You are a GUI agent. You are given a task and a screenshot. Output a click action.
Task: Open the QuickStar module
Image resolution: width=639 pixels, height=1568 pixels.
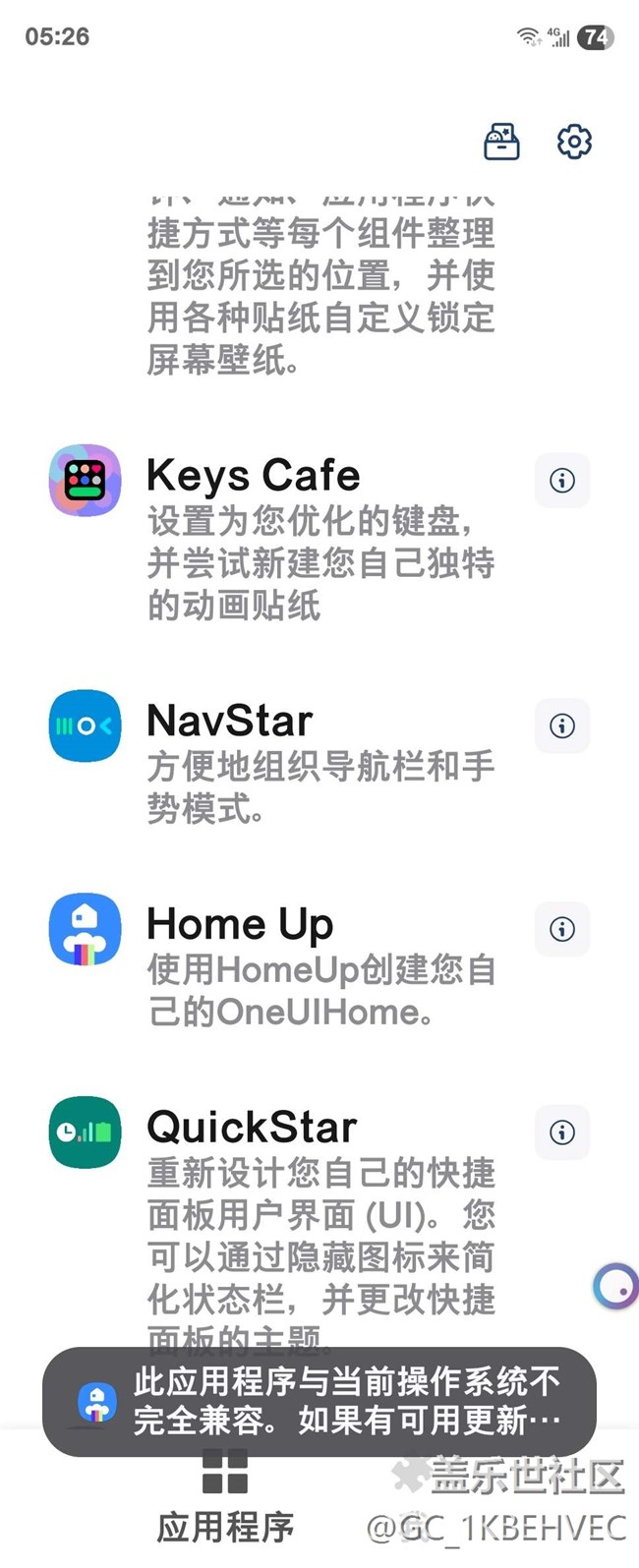click(x=251, y=1128)
